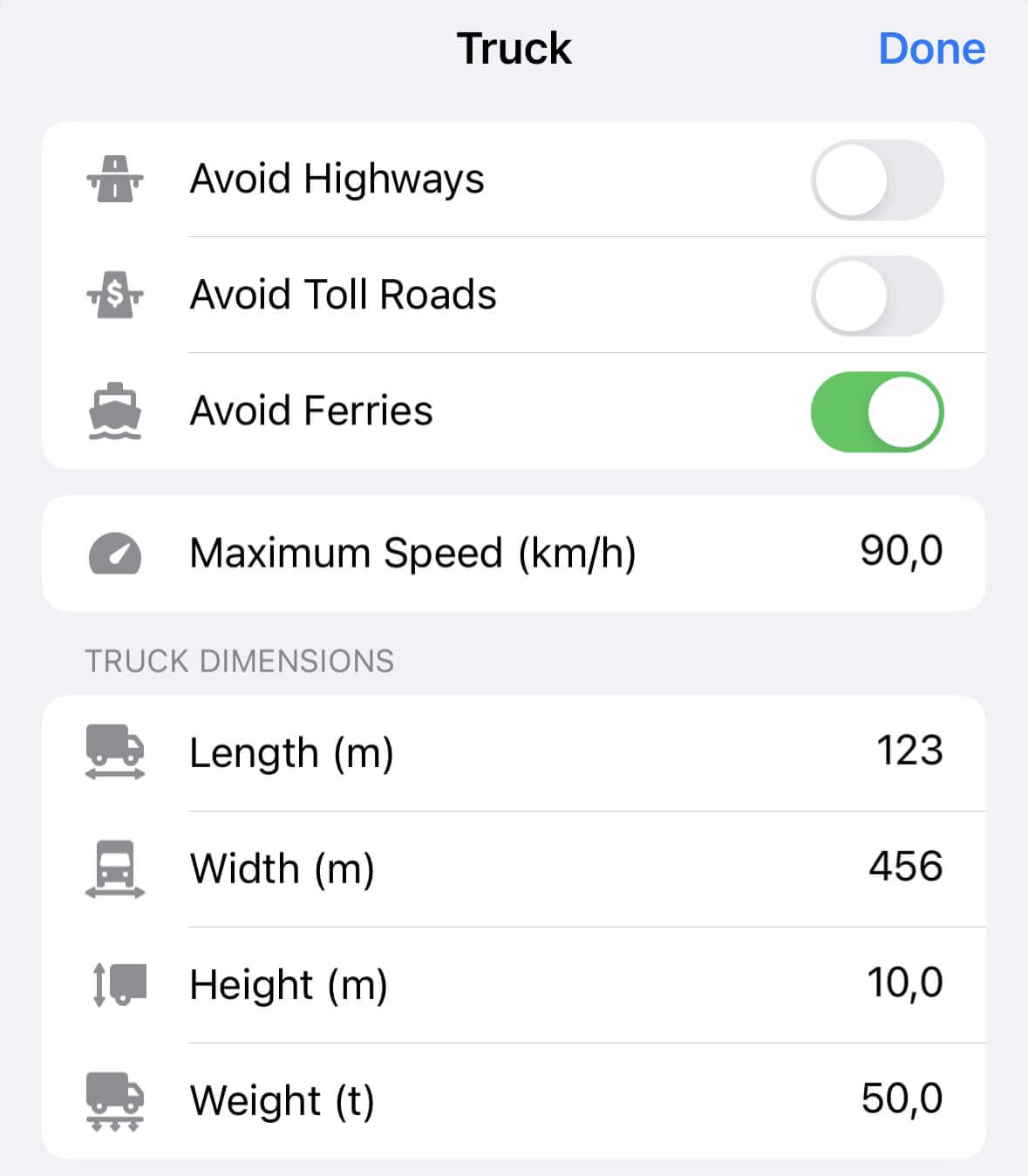
Task: Tap Done to save truck settings
Action: pos(932,49)
